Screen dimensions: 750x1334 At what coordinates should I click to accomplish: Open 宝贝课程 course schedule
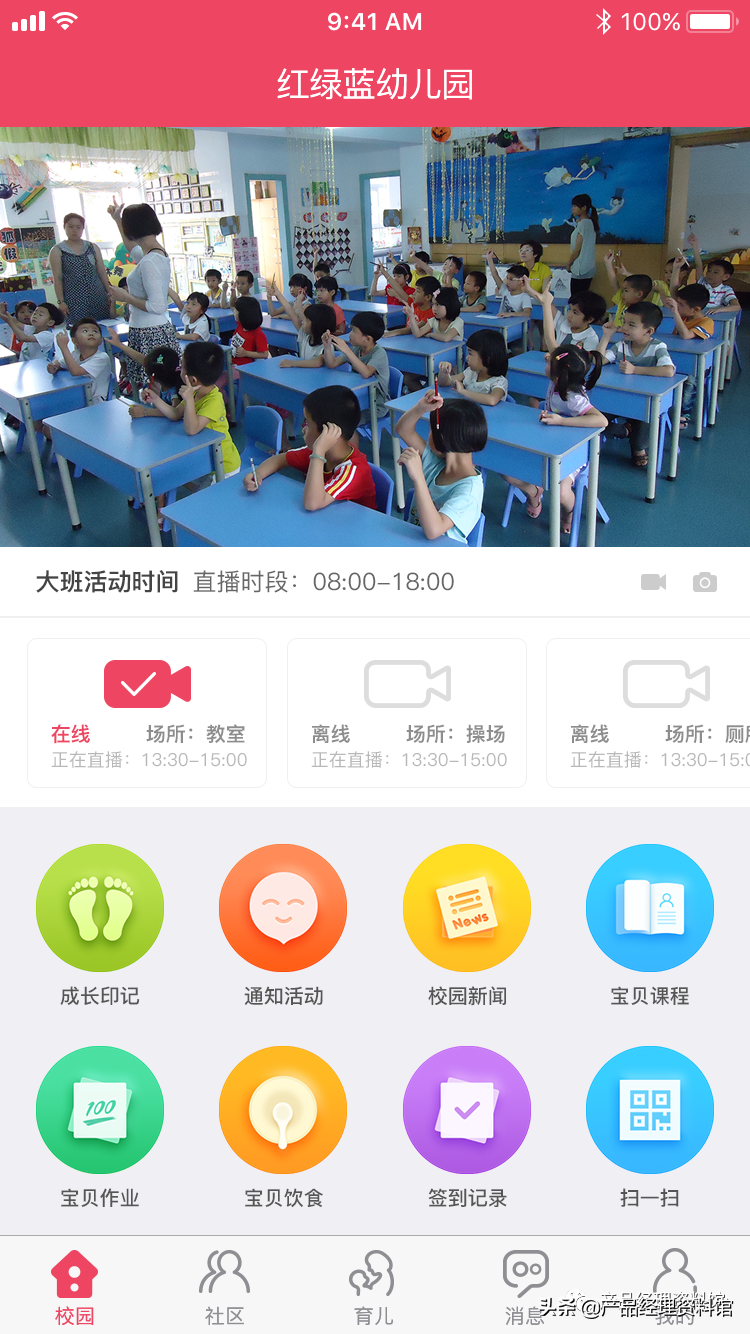[650, 908]
